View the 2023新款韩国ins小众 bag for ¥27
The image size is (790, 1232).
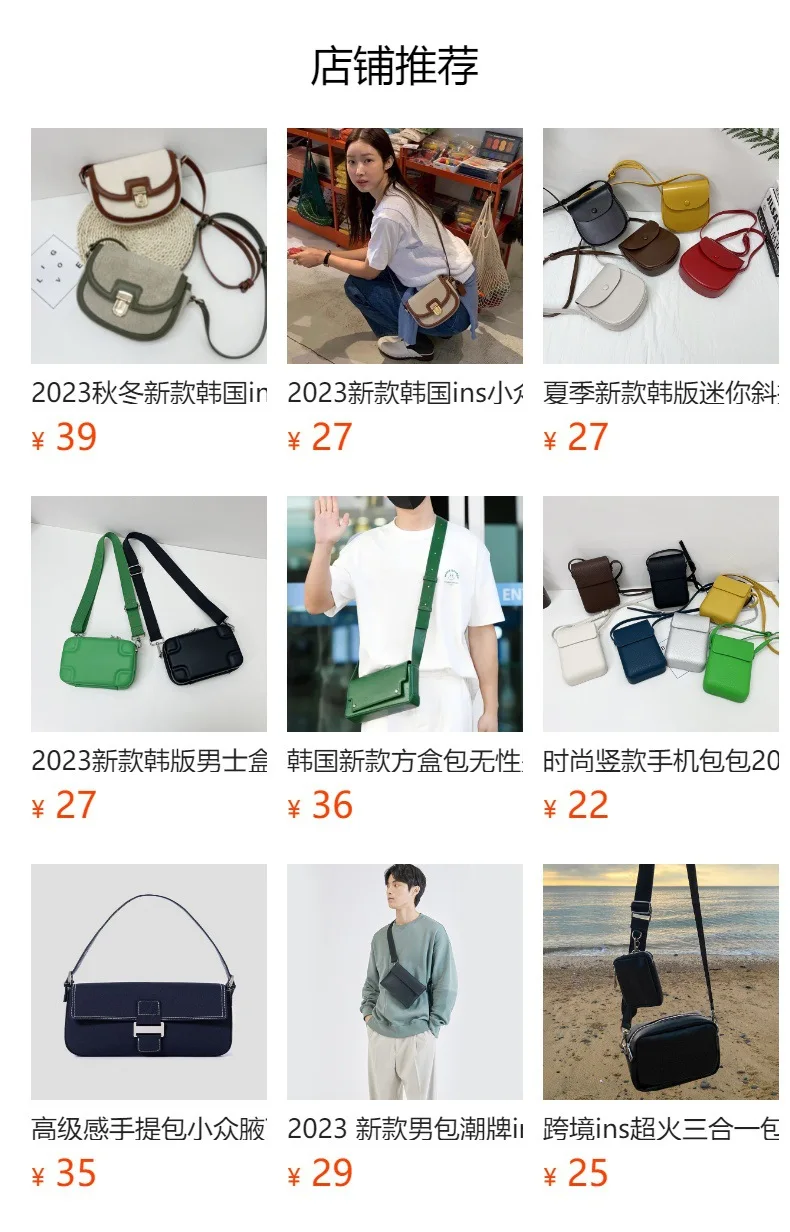pyautogui.click(x=404, y=246)
